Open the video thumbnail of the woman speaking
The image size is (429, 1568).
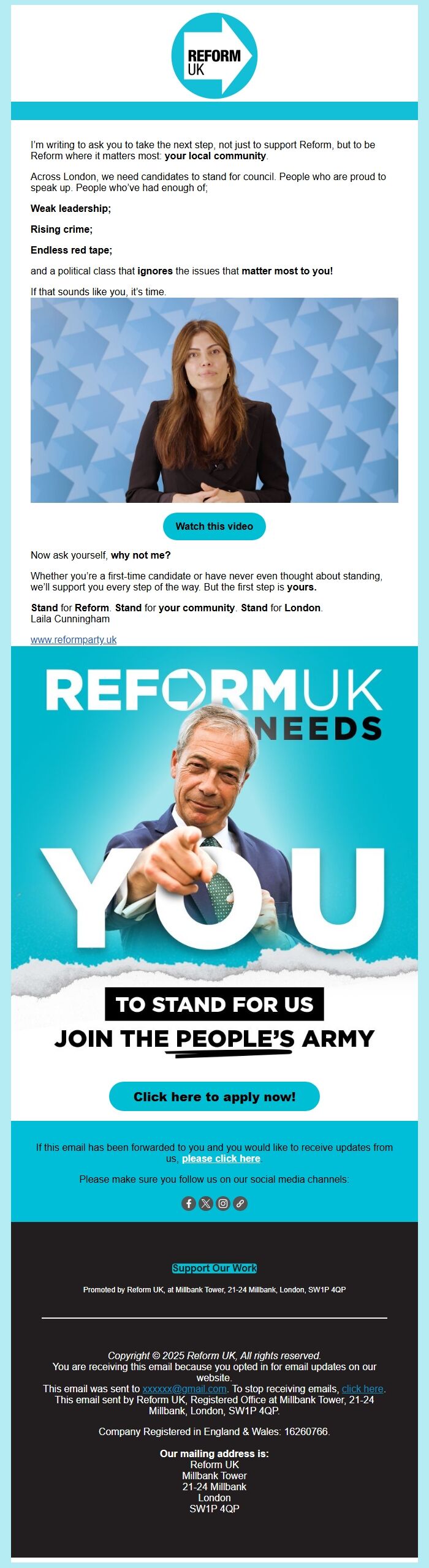point(214,400)
